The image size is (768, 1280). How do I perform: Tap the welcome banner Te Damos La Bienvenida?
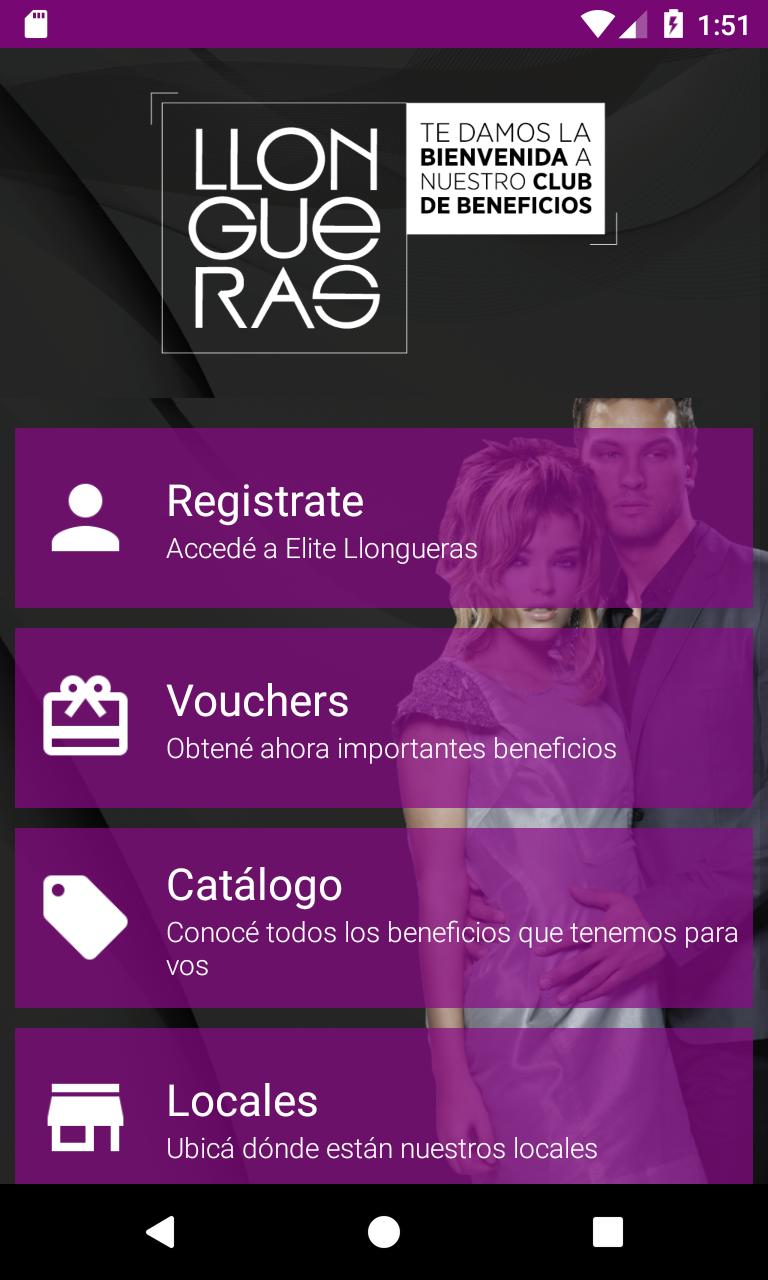click(x=505, y=168)
